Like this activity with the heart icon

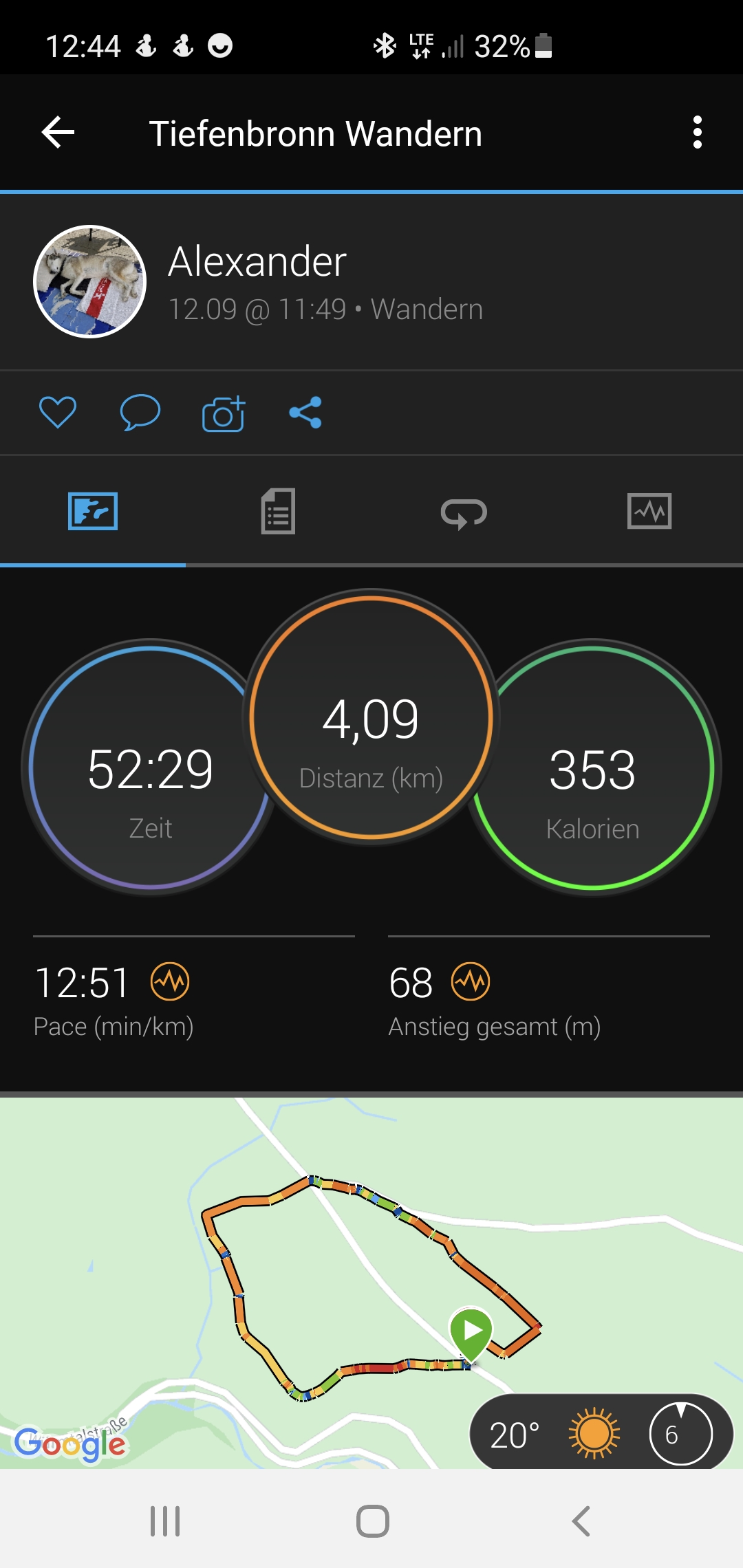click(58, 413)
